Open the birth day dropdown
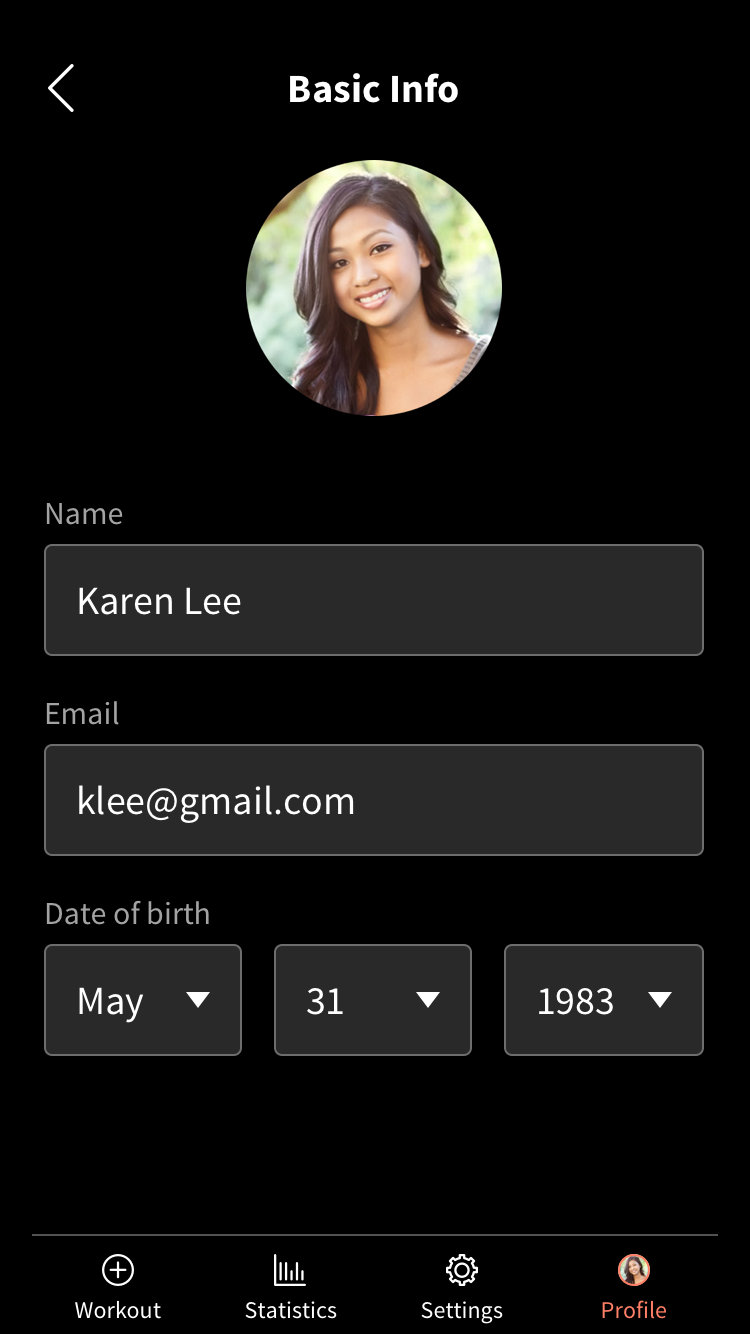The height and width of the screenshot is (1334, 750). pos(373,1000)
